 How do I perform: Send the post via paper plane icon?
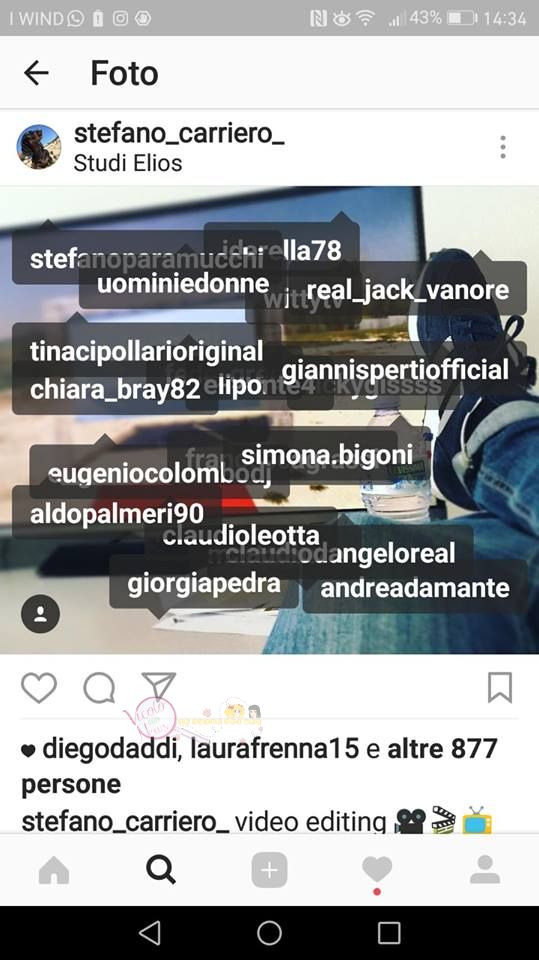[159, 686]
